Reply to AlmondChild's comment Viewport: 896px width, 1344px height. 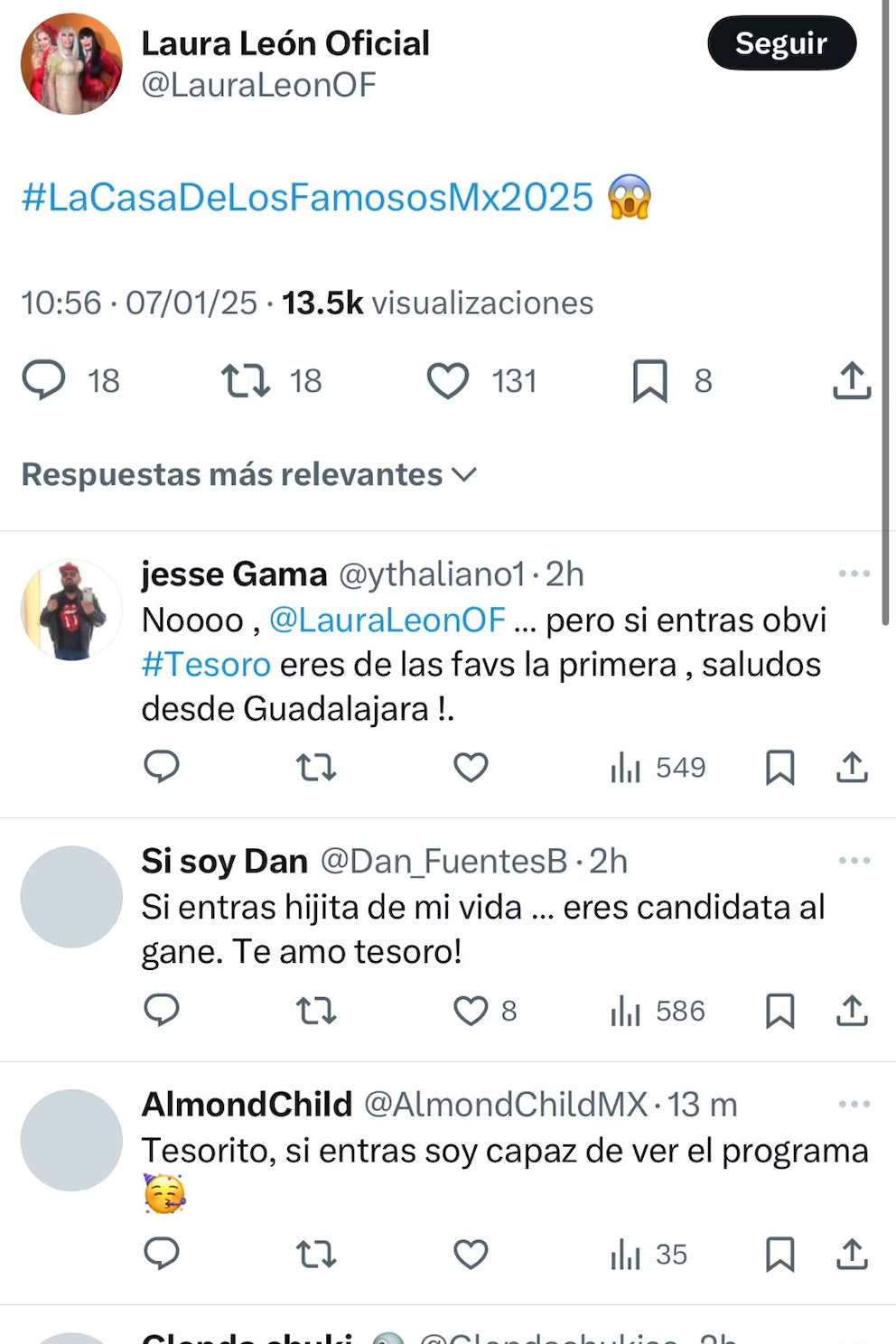pyautogui.click(x=162, y=1254)
